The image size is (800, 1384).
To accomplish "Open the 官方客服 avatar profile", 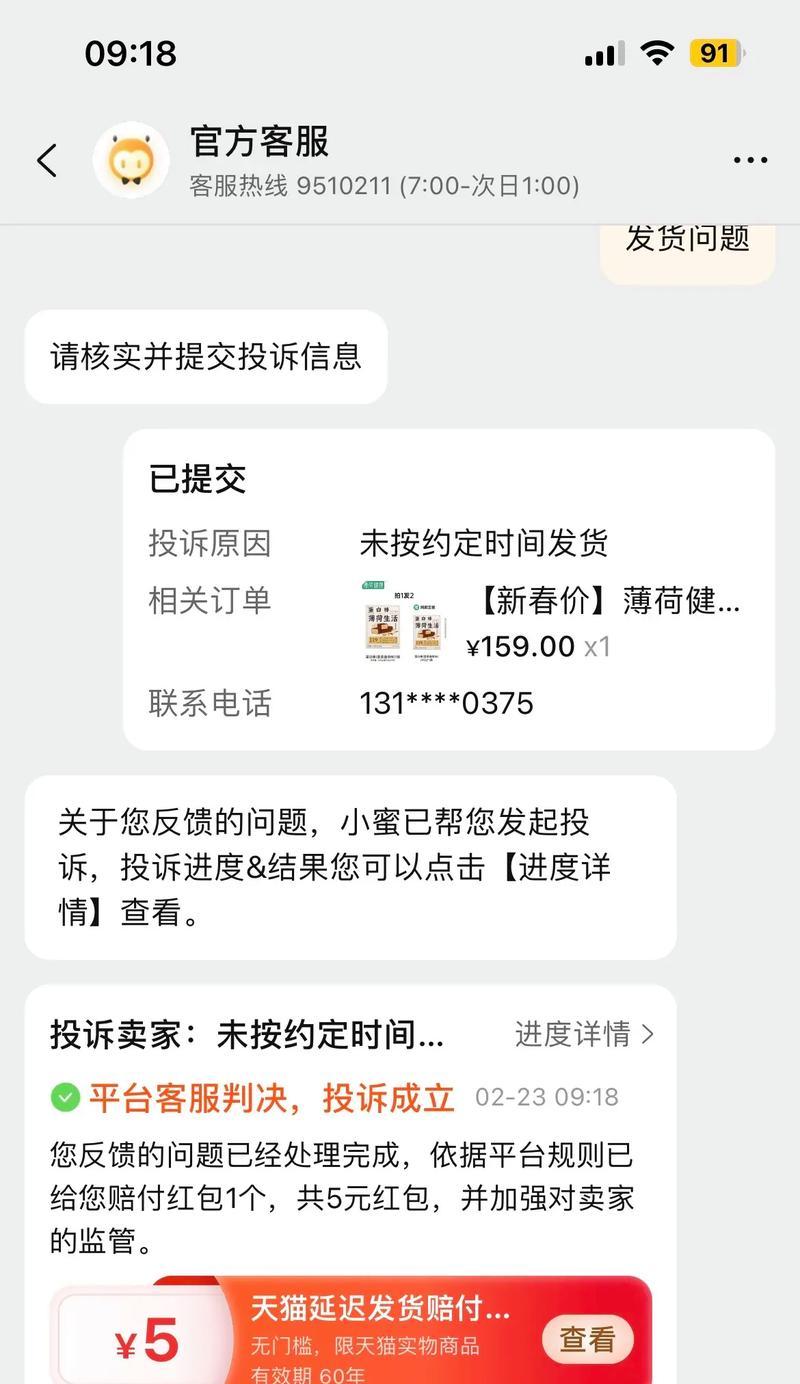I will [x=131, y=160].
